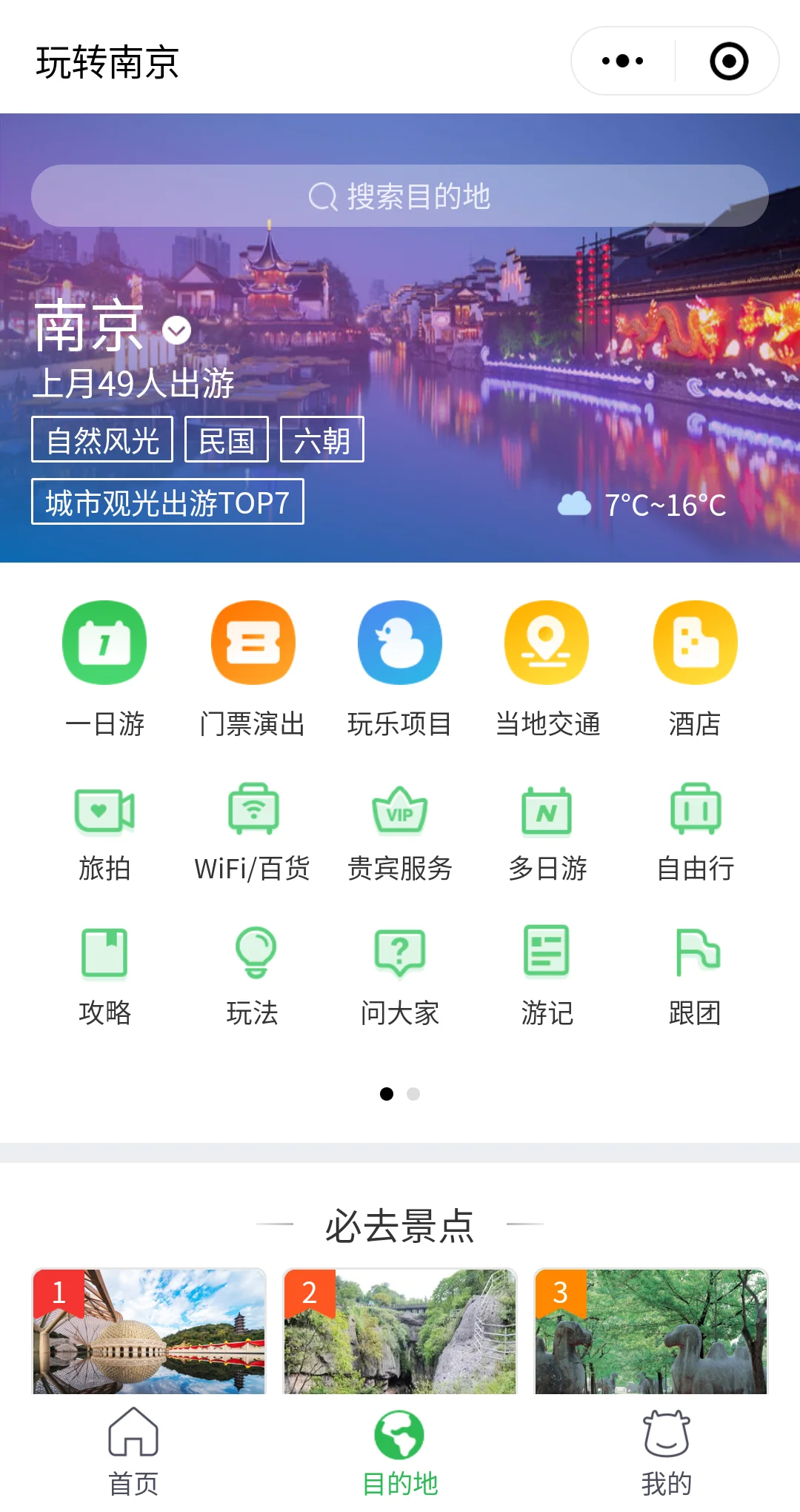Open the number 1 ranked attraction card

pos(149,1331)
